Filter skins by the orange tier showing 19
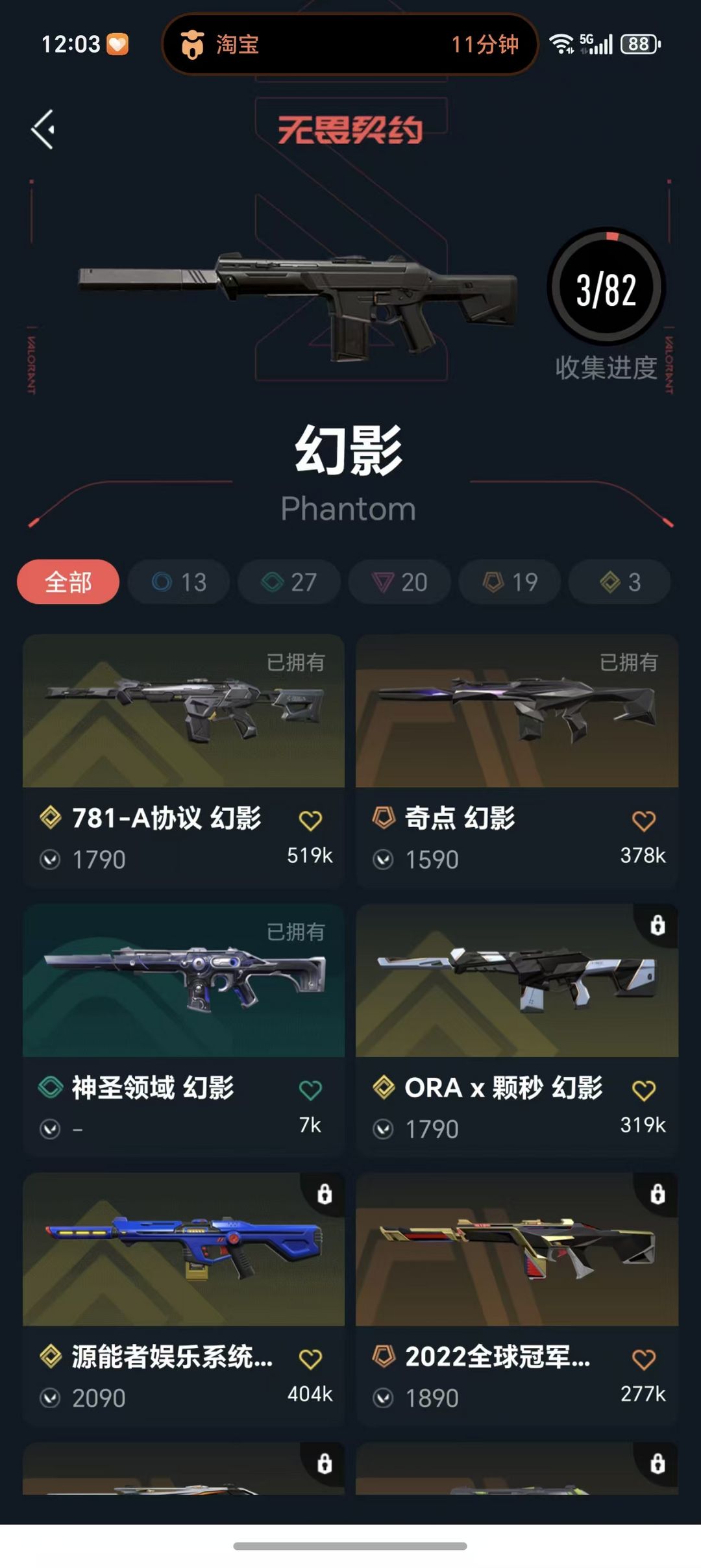Screen dimensions: 701x1568 pos(510,582)
